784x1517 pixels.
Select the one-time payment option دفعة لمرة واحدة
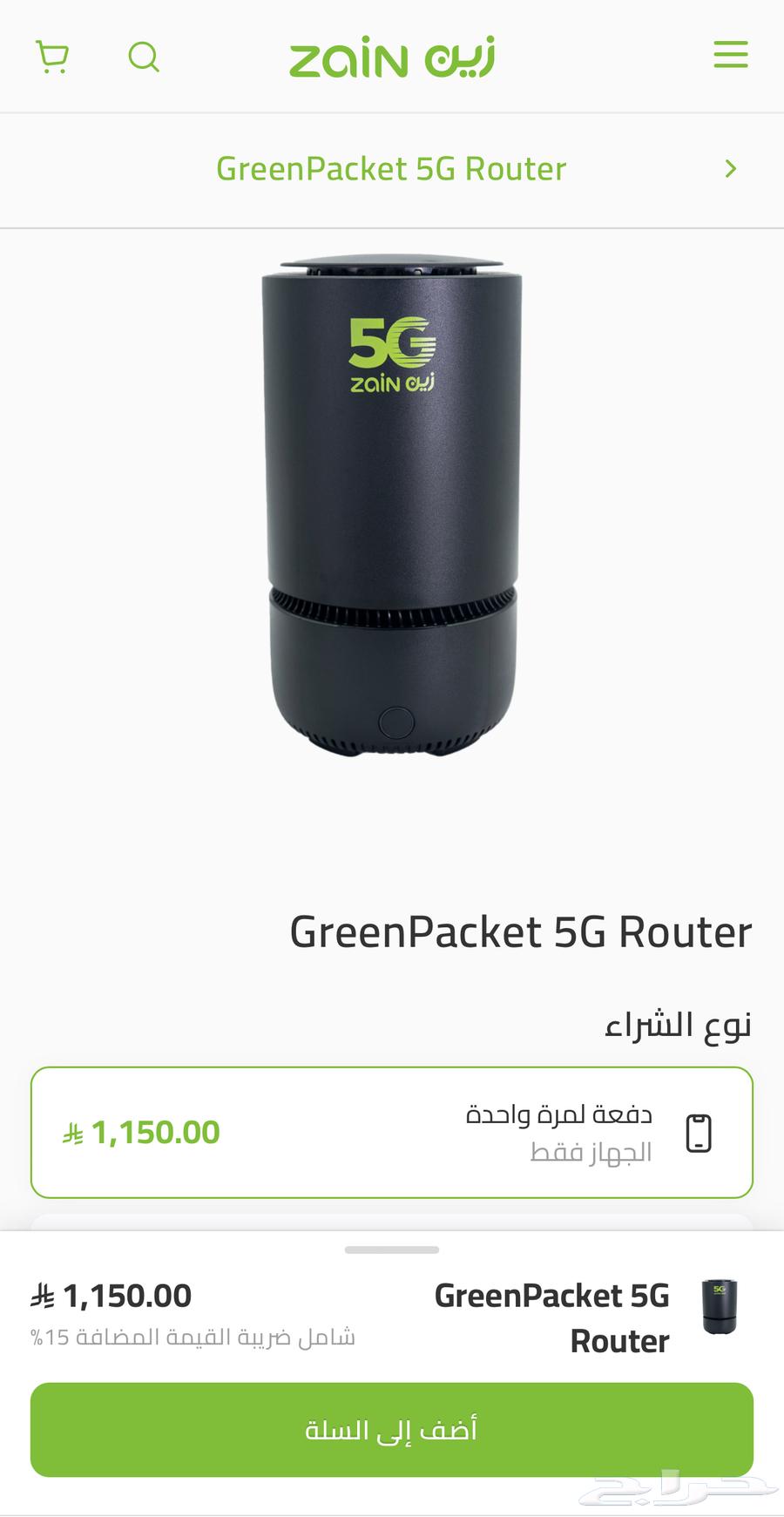pyautogui.click(x=392, y=1131)
